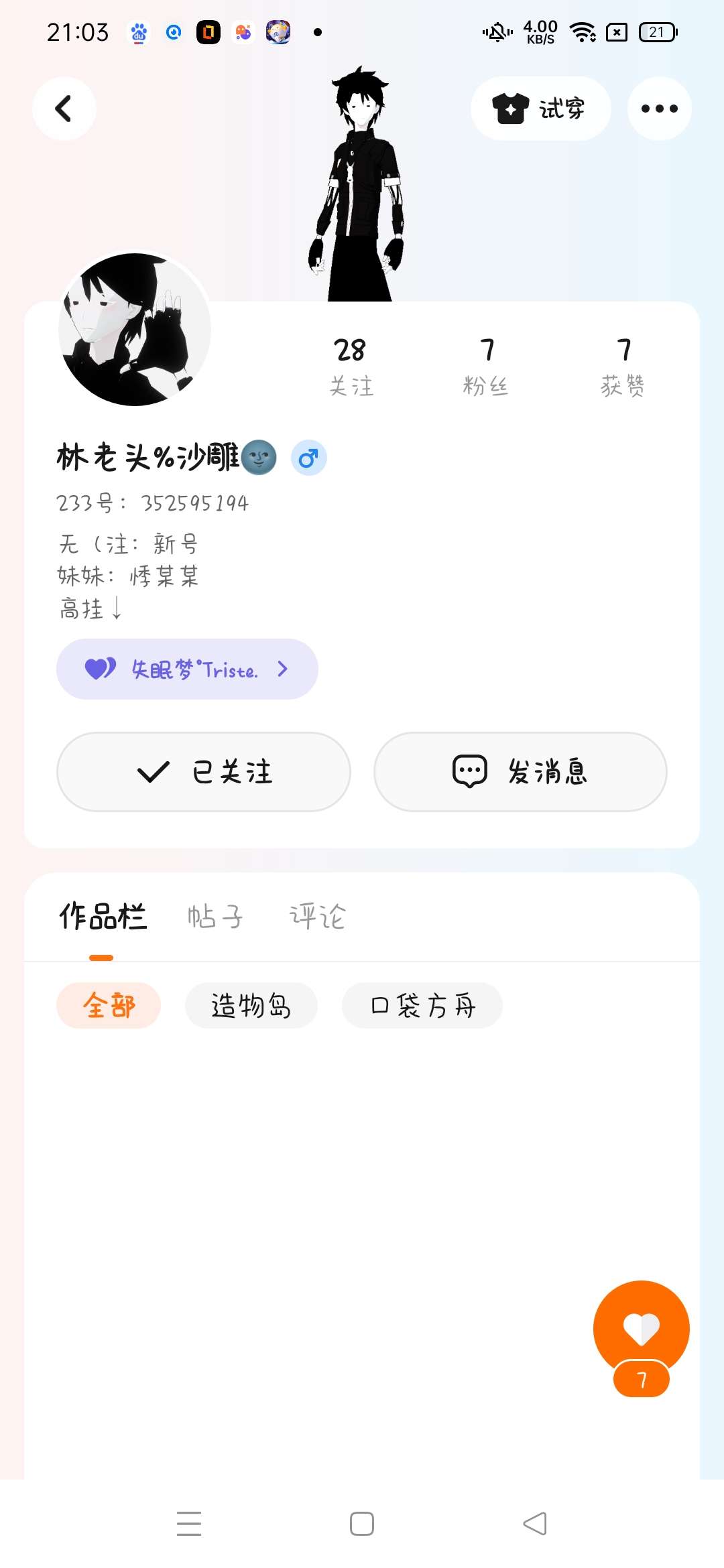The width and height of the screenshot is (724, 1568).
Task: Filter works by 口袋方舟
Action: [x=422, y=1005]
